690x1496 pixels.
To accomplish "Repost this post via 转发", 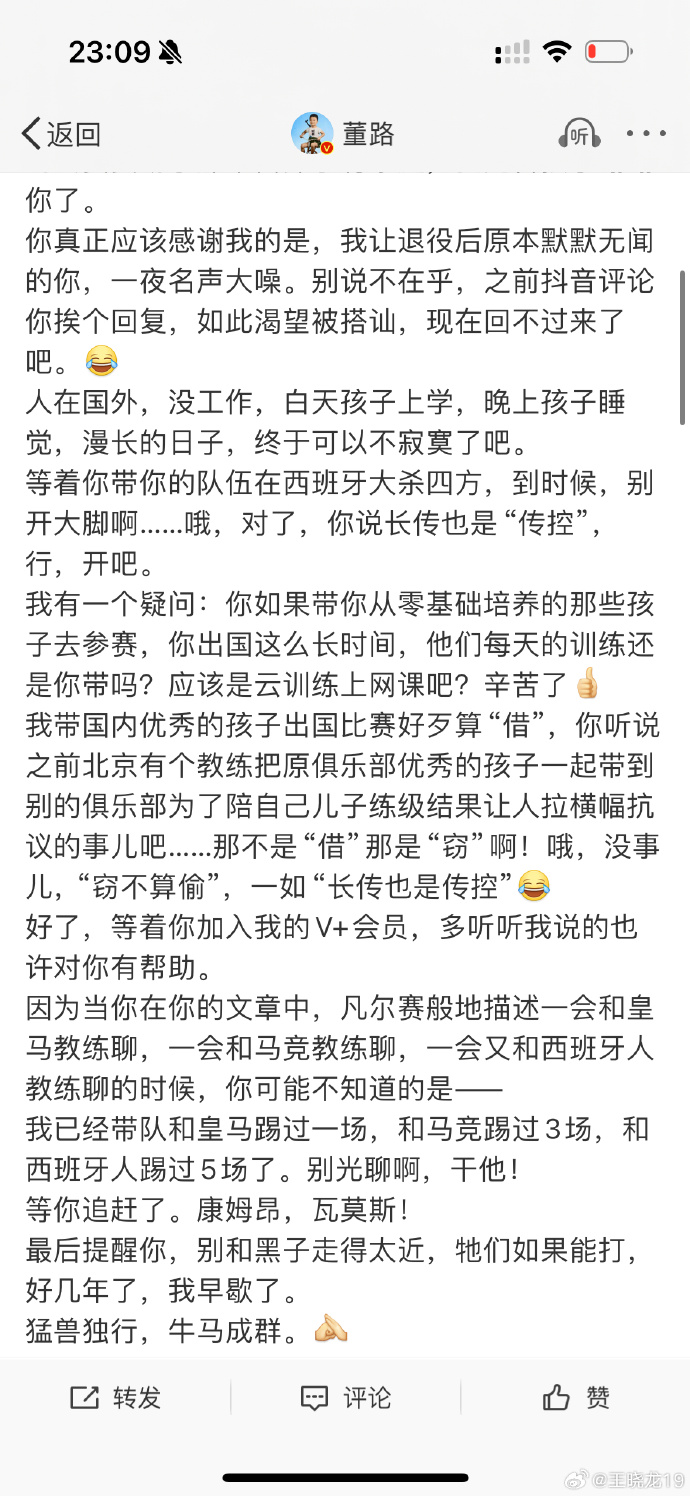I will click(x=115, y=1397).
